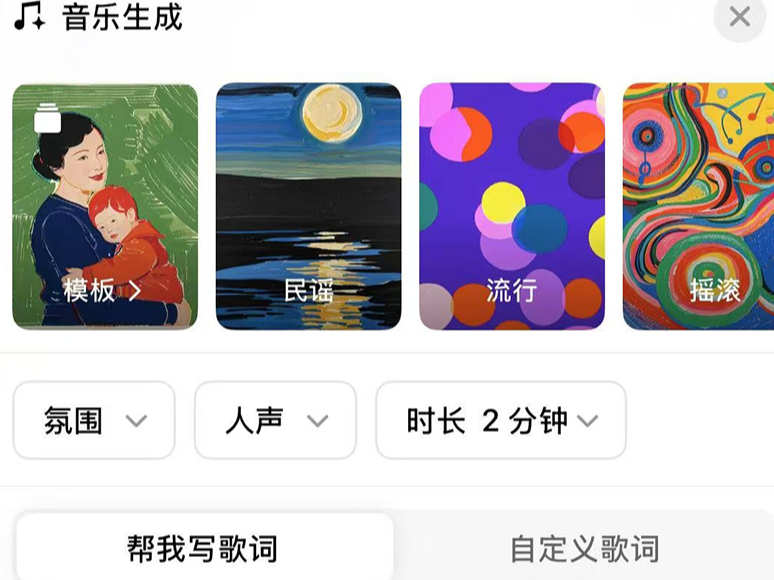The height and width of the screenshot is (580, 774).
Task: Switch to the 自定义歌词 tab
Action: pyautogui.click(x=584, y=548)
